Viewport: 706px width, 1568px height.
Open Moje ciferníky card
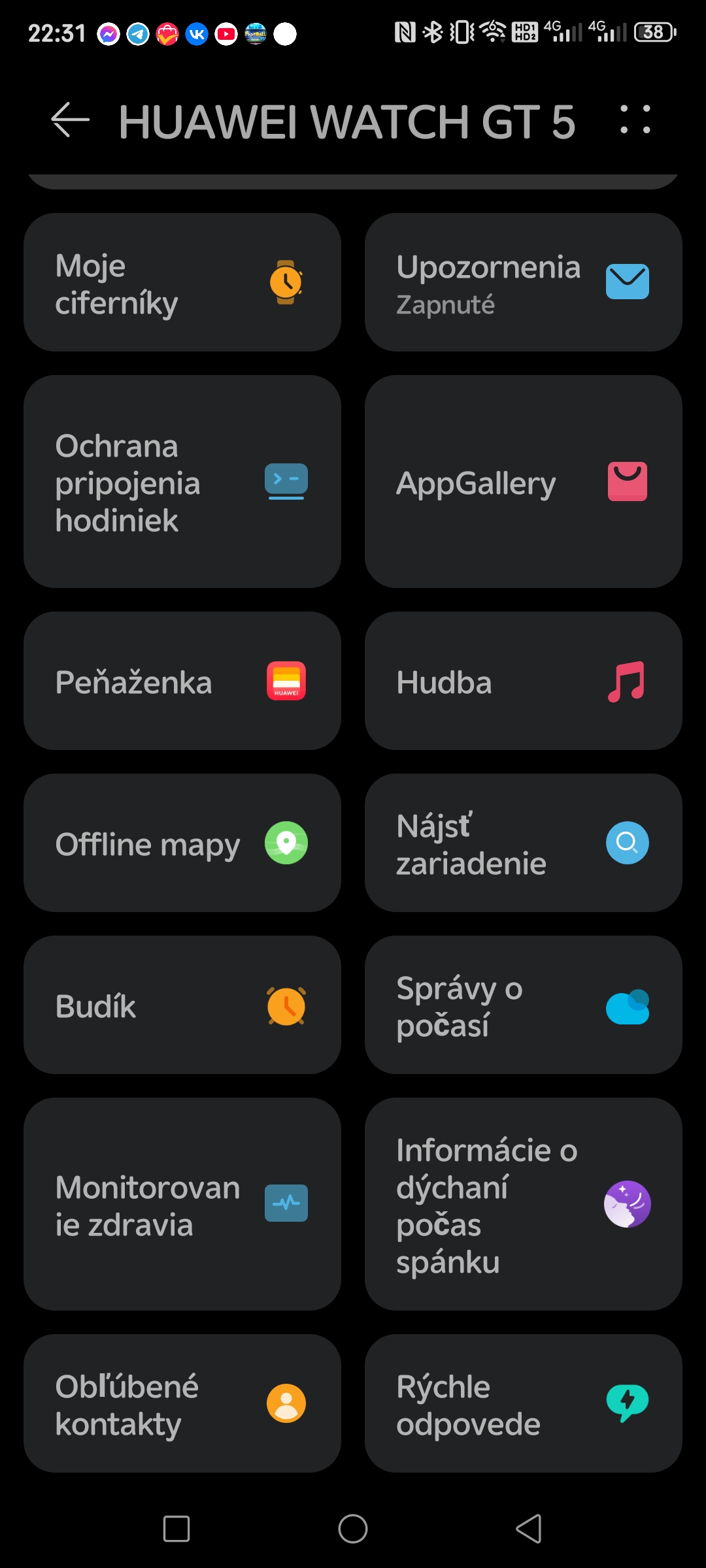coord(182,282)
